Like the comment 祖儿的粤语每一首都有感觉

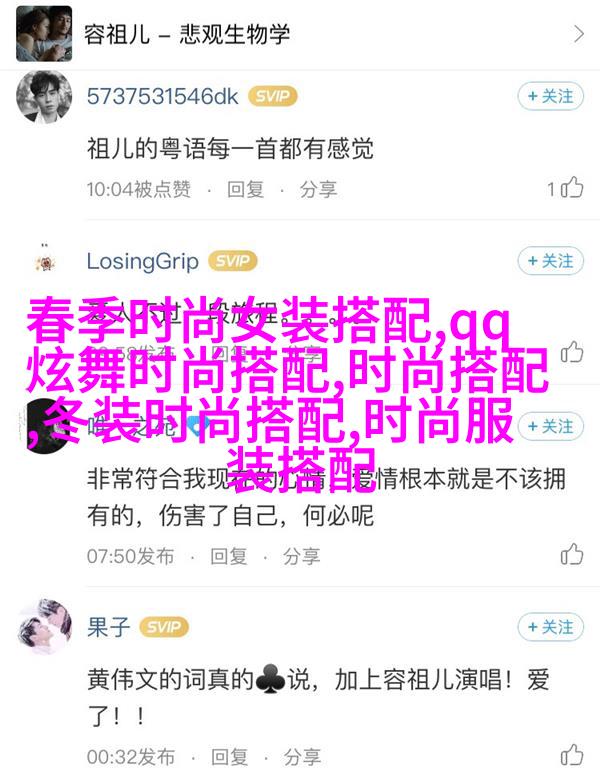[x=572, y=188]
